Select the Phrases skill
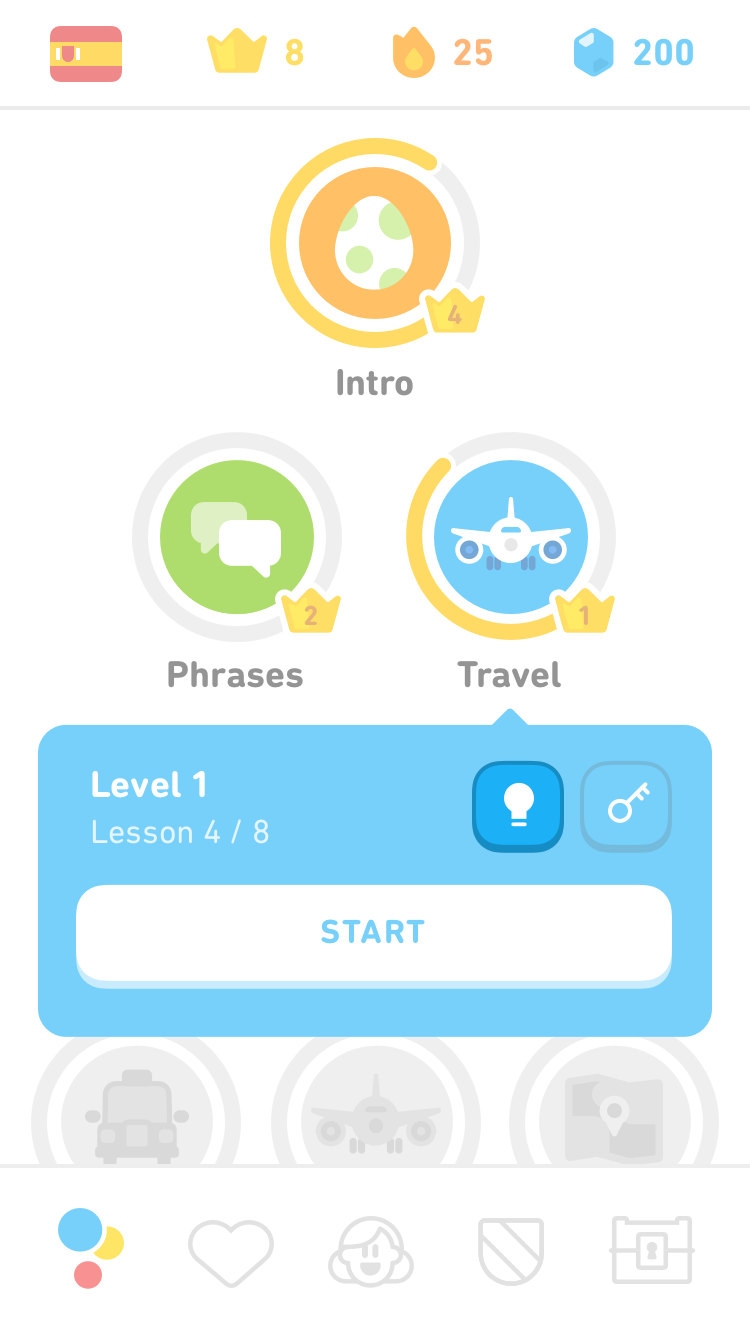This screenshot has width=750, height=1334. point(237,537)
